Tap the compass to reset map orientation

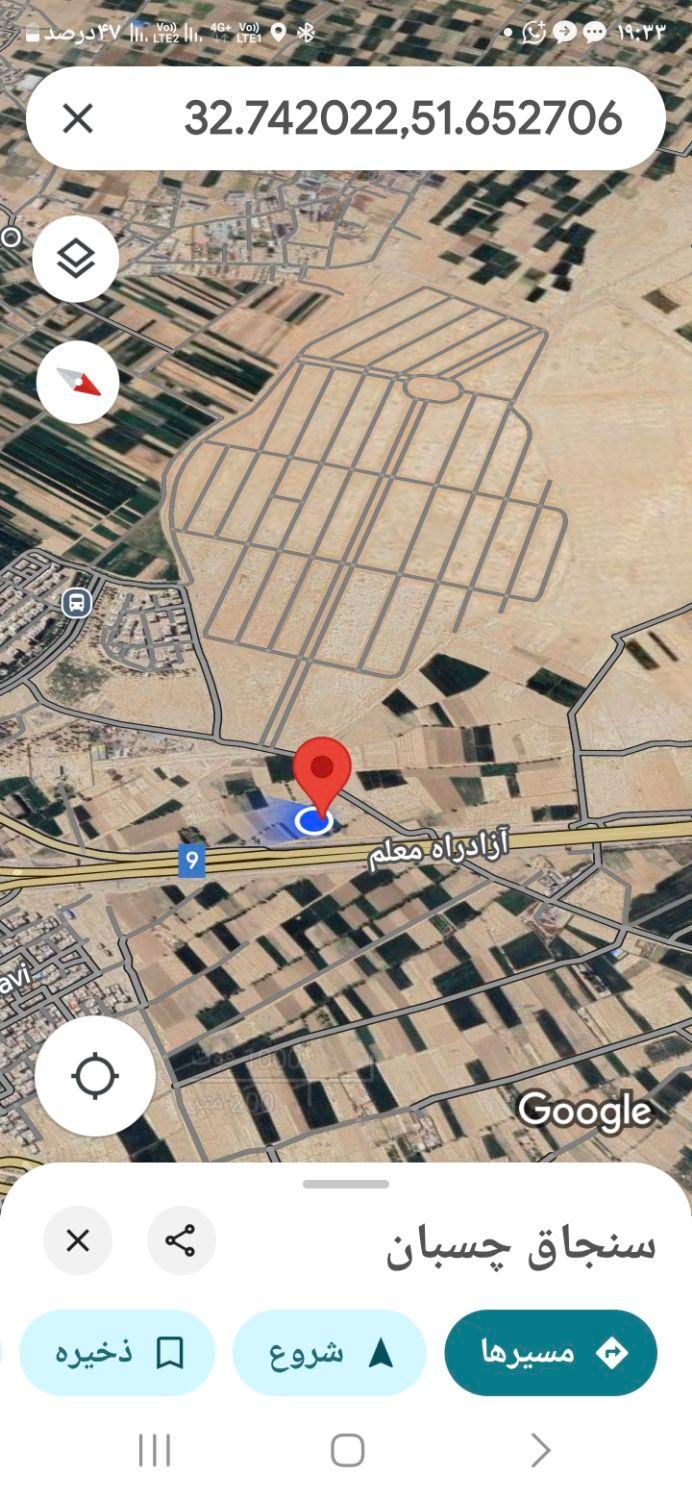[78, 382]
